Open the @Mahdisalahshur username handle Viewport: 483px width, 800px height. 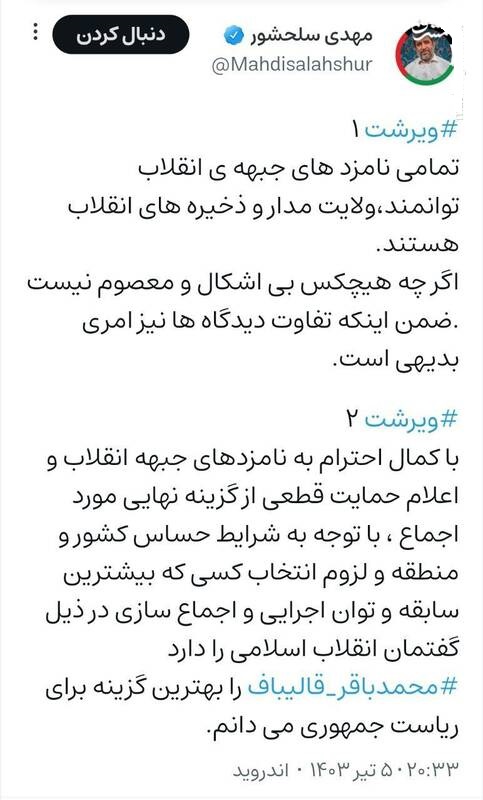tap(291, 66)
